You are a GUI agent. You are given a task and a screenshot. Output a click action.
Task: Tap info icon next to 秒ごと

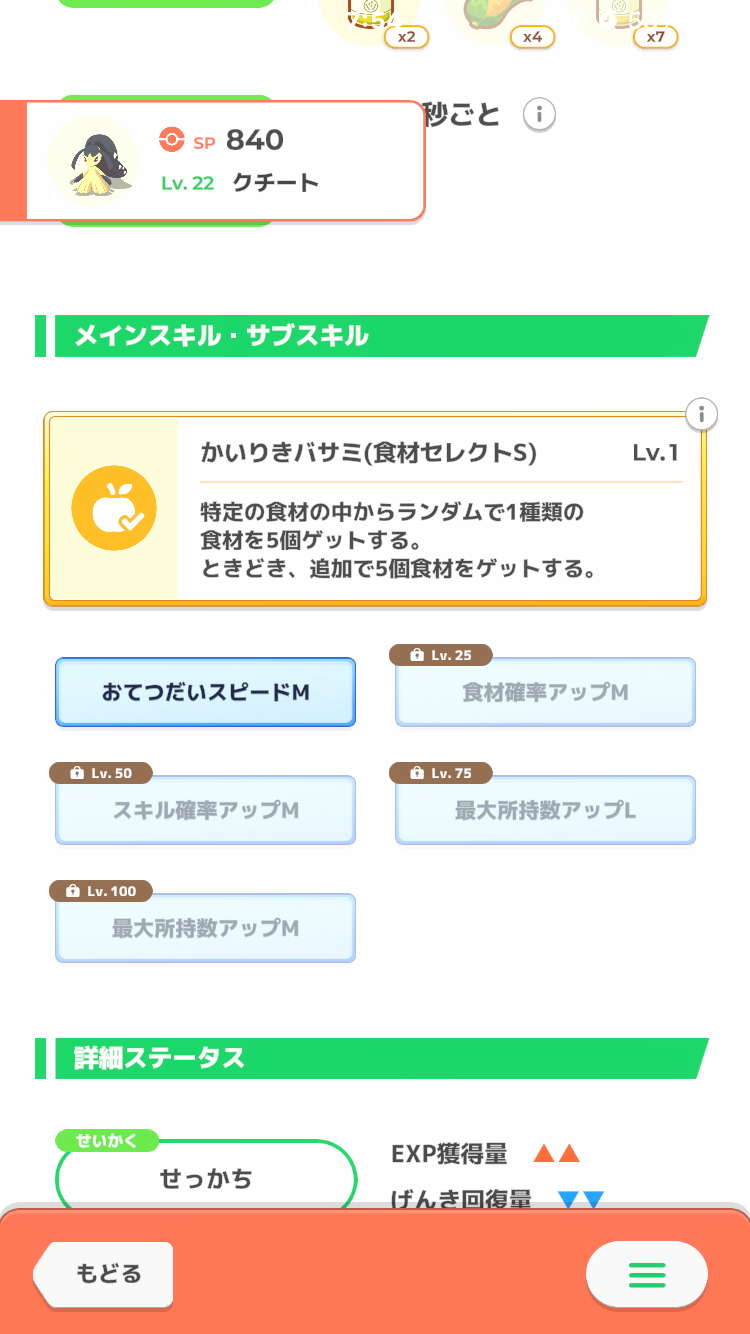tap(539, 114)
